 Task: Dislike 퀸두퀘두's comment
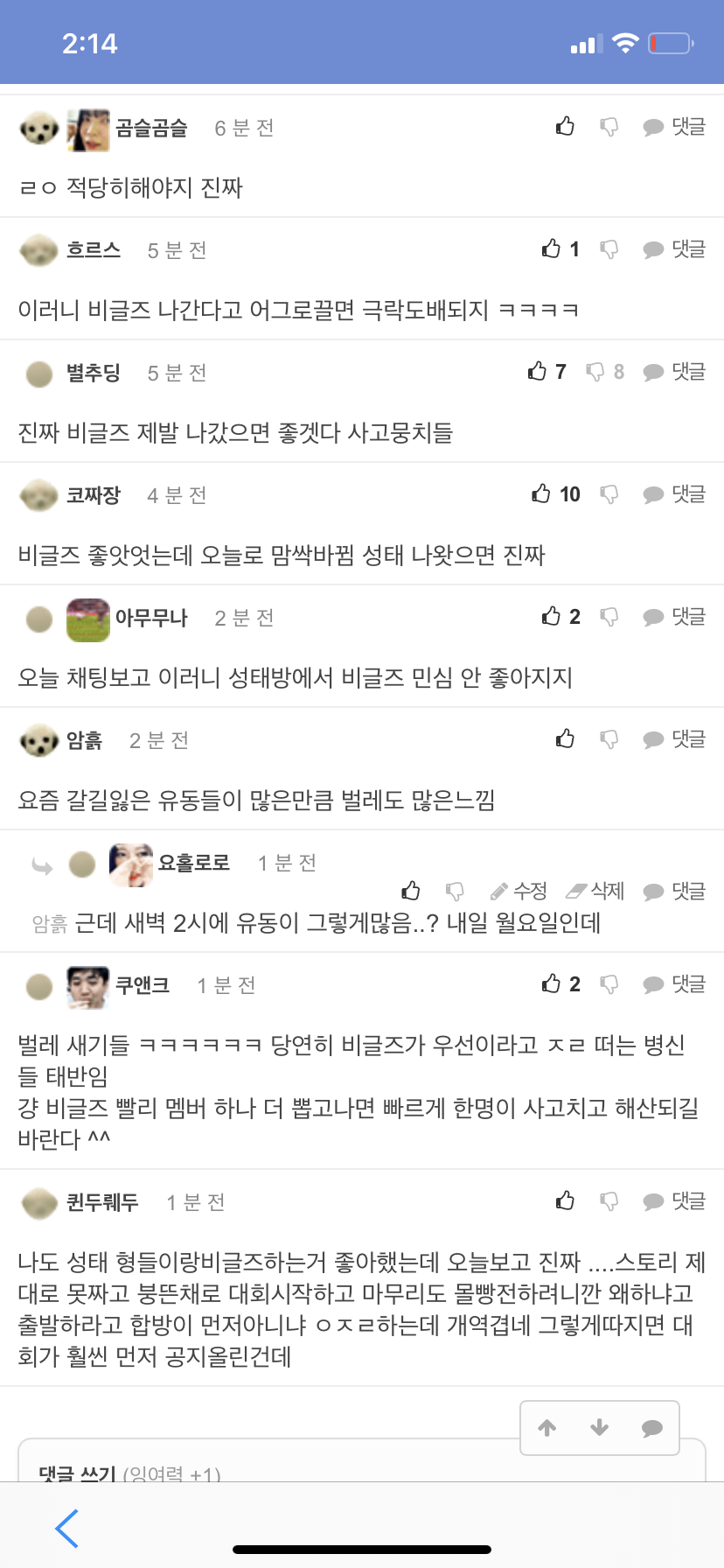(609, 1201)
